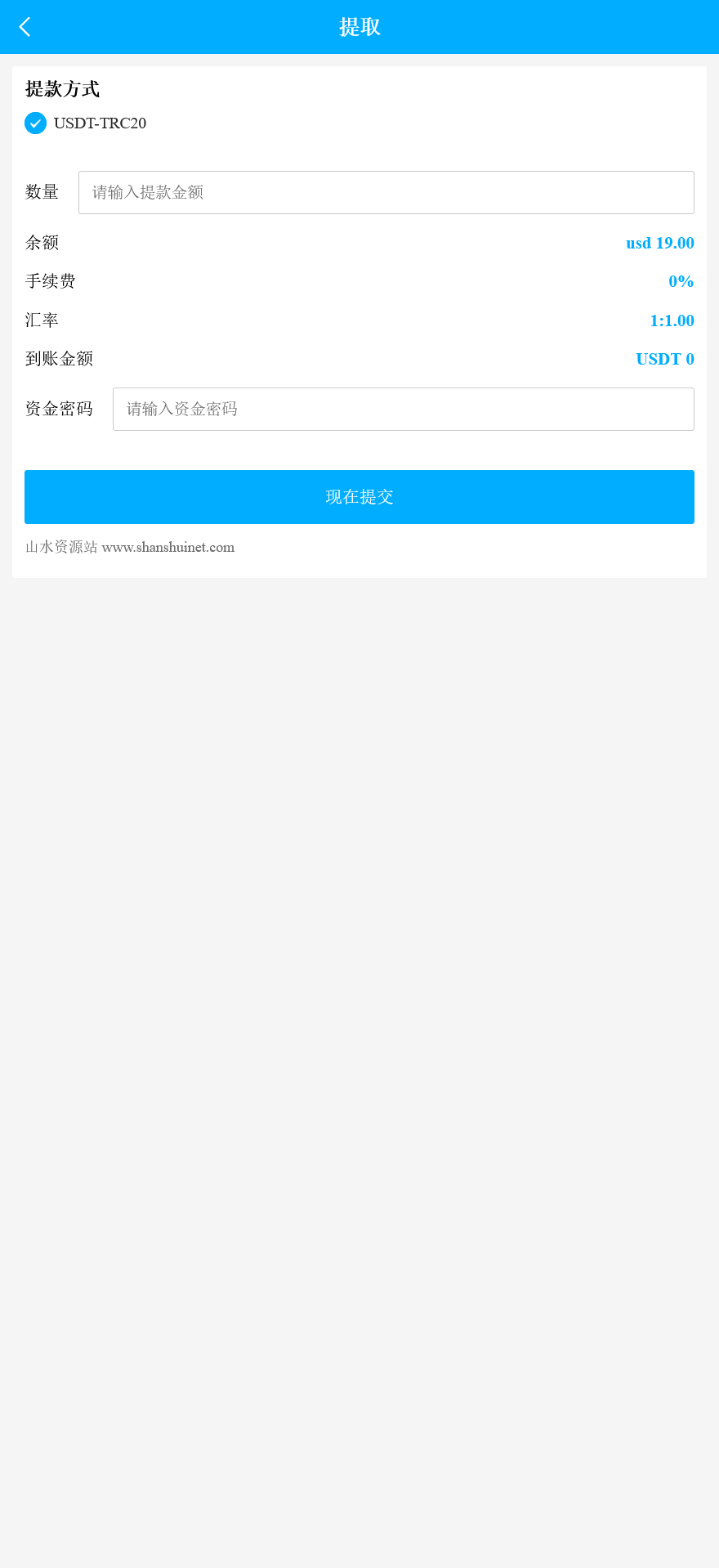Tap the blue checkmark icon beside USDT-TRC20
719x1568 pixels.
[x=35, y=123]
